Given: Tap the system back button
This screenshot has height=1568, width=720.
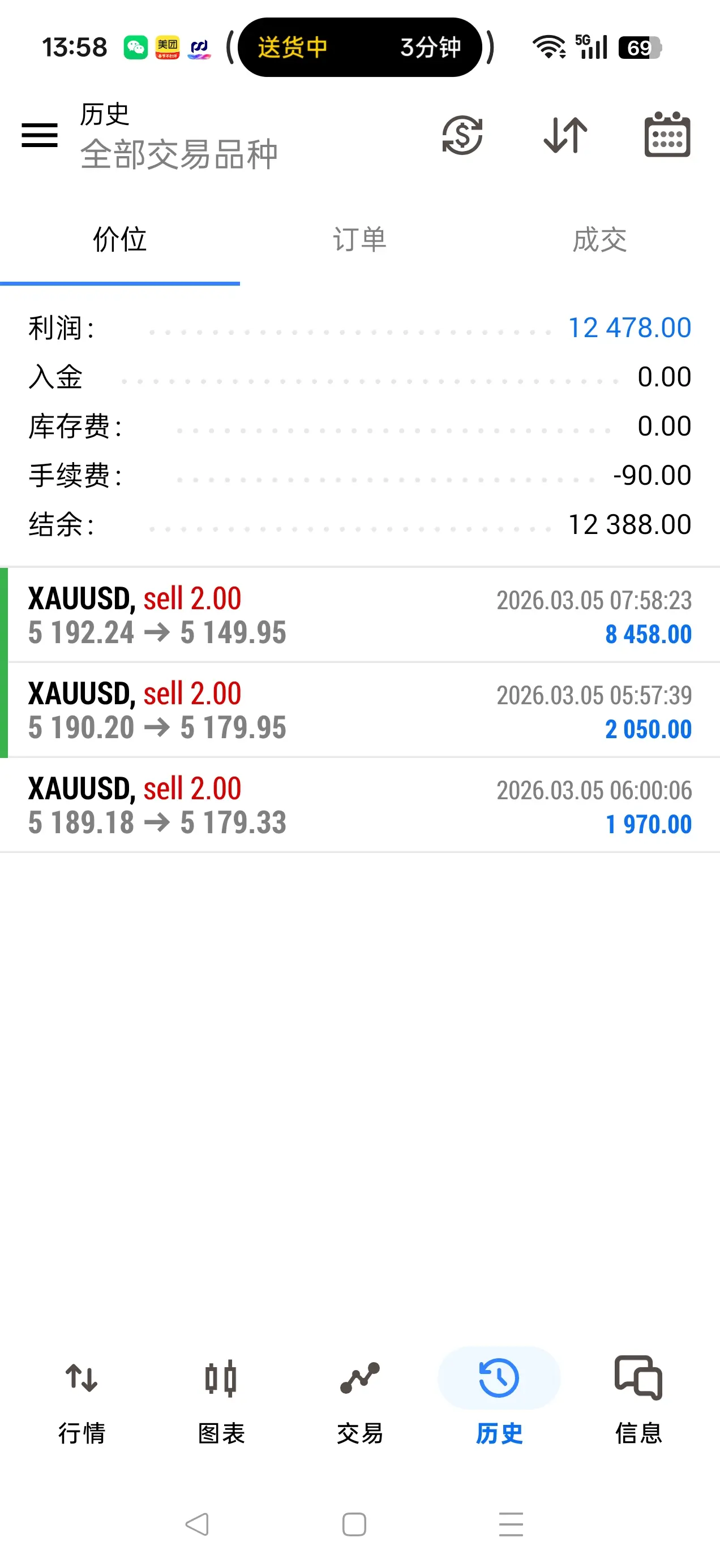Looking at the screenshot, I should click(198, 1524).
